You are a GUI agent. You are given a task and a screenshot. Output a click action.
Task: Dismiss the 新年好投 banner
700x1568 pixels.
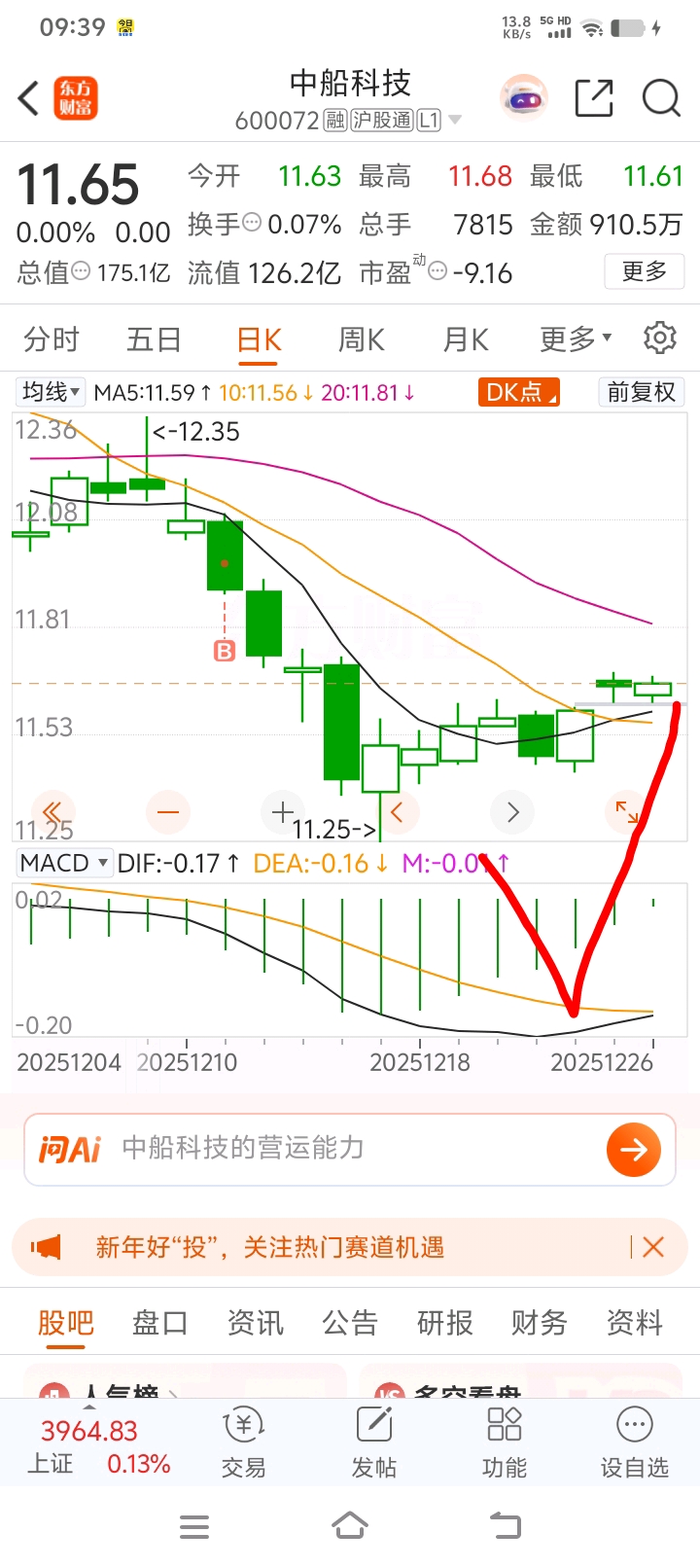[x=653, y=1247]
